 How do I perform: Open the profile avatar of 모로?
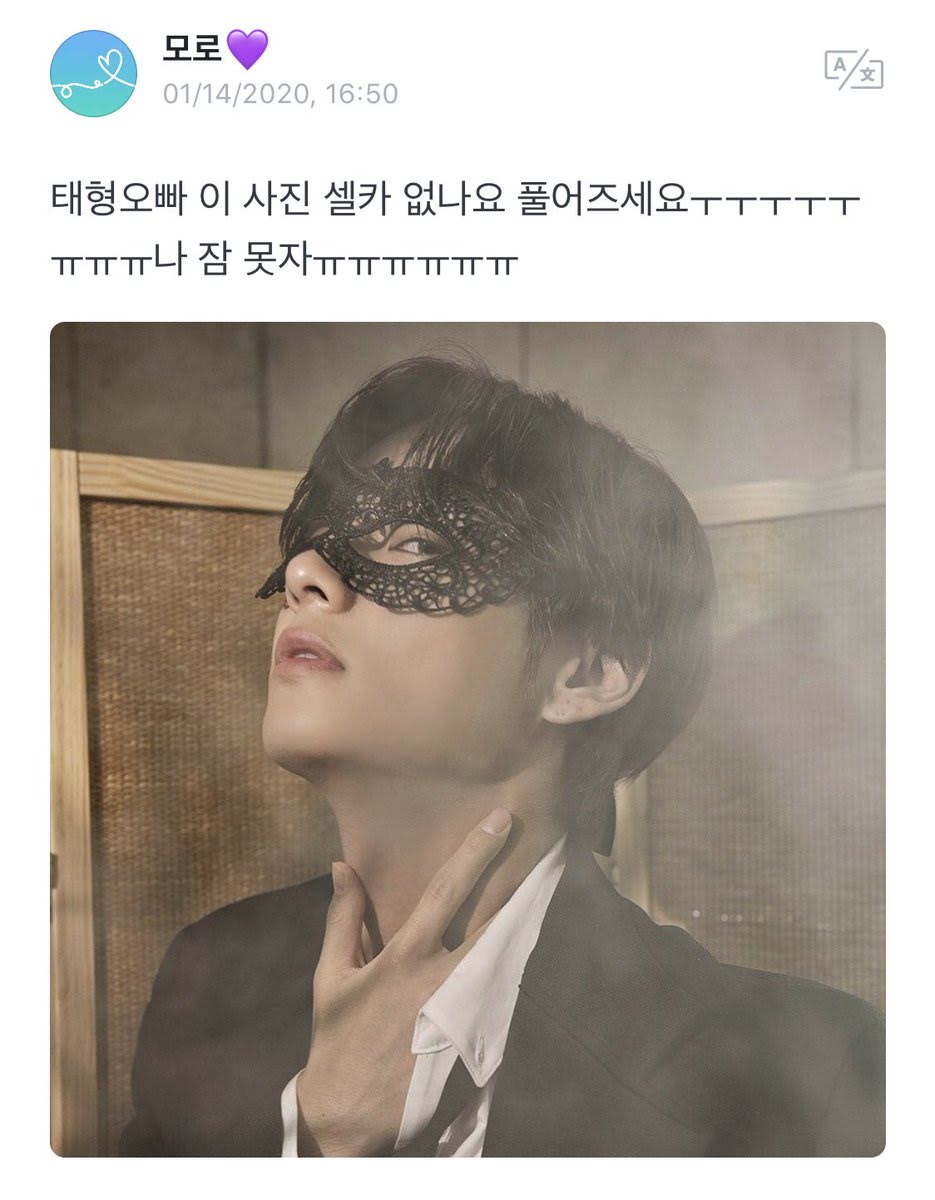pos(93,73)
